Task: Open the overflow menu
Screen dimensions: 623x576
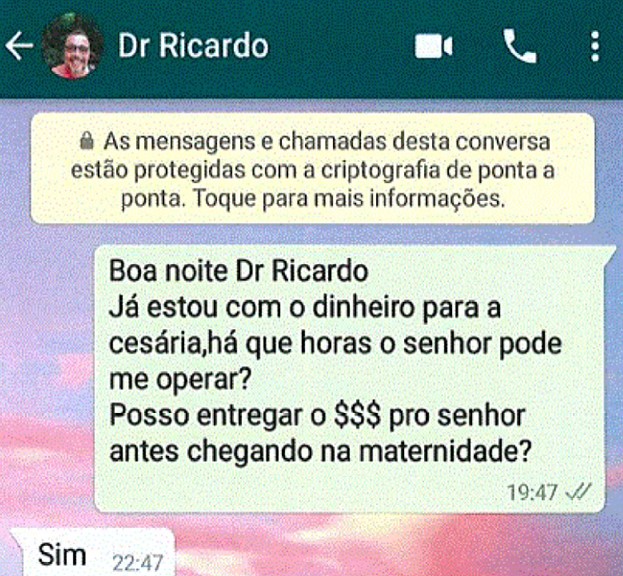Action: click(x=595, y=46)
